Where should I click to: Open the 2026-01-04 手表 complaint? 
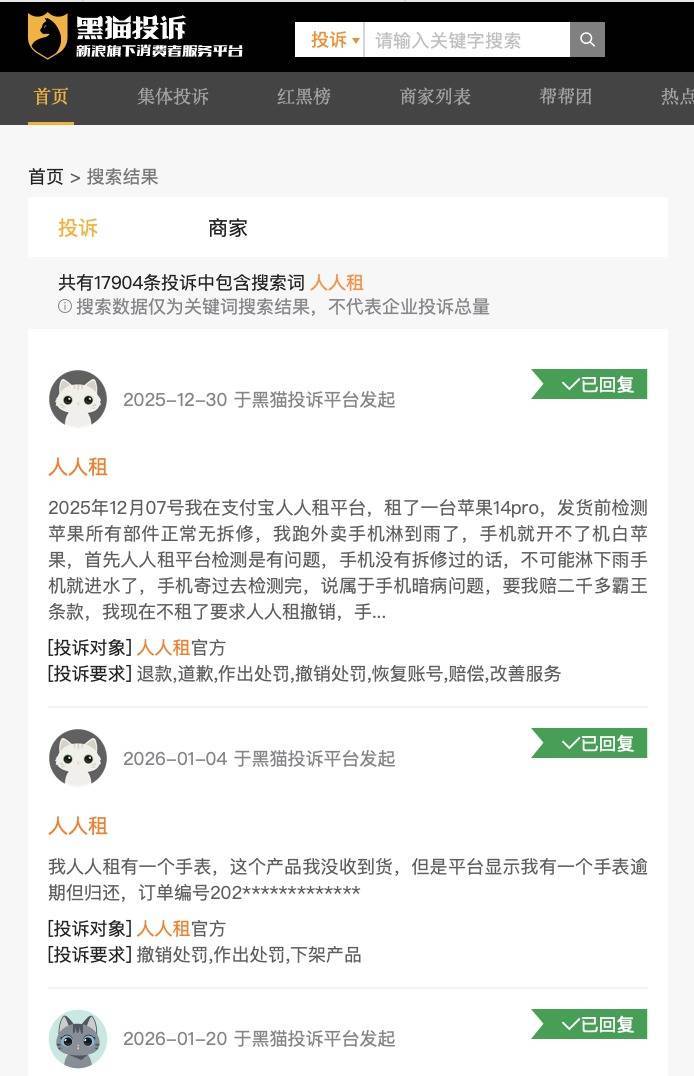pyautogui.click(x=346, y=865)
